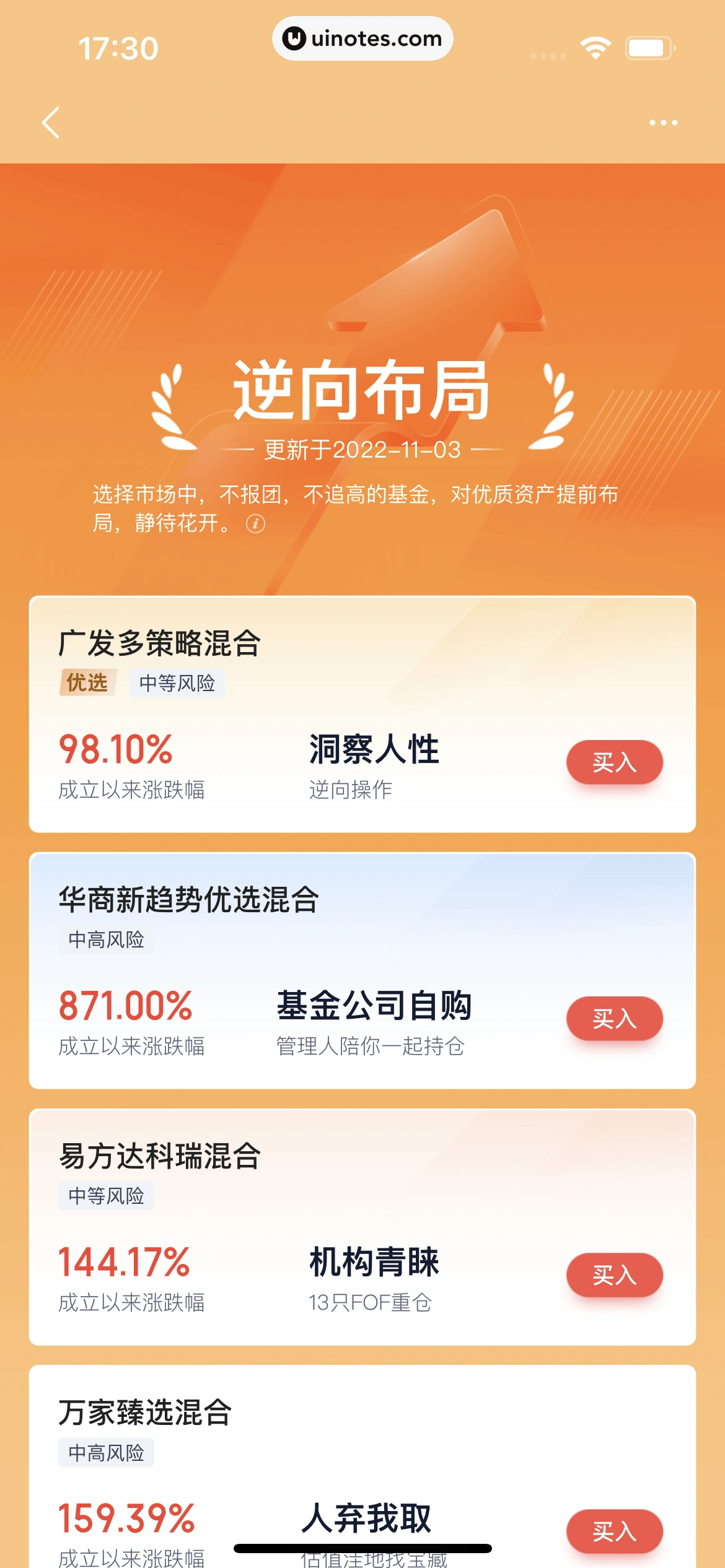
Task: Tap 买入 for 易方达科瑞混合
Action: (614, 1274)
